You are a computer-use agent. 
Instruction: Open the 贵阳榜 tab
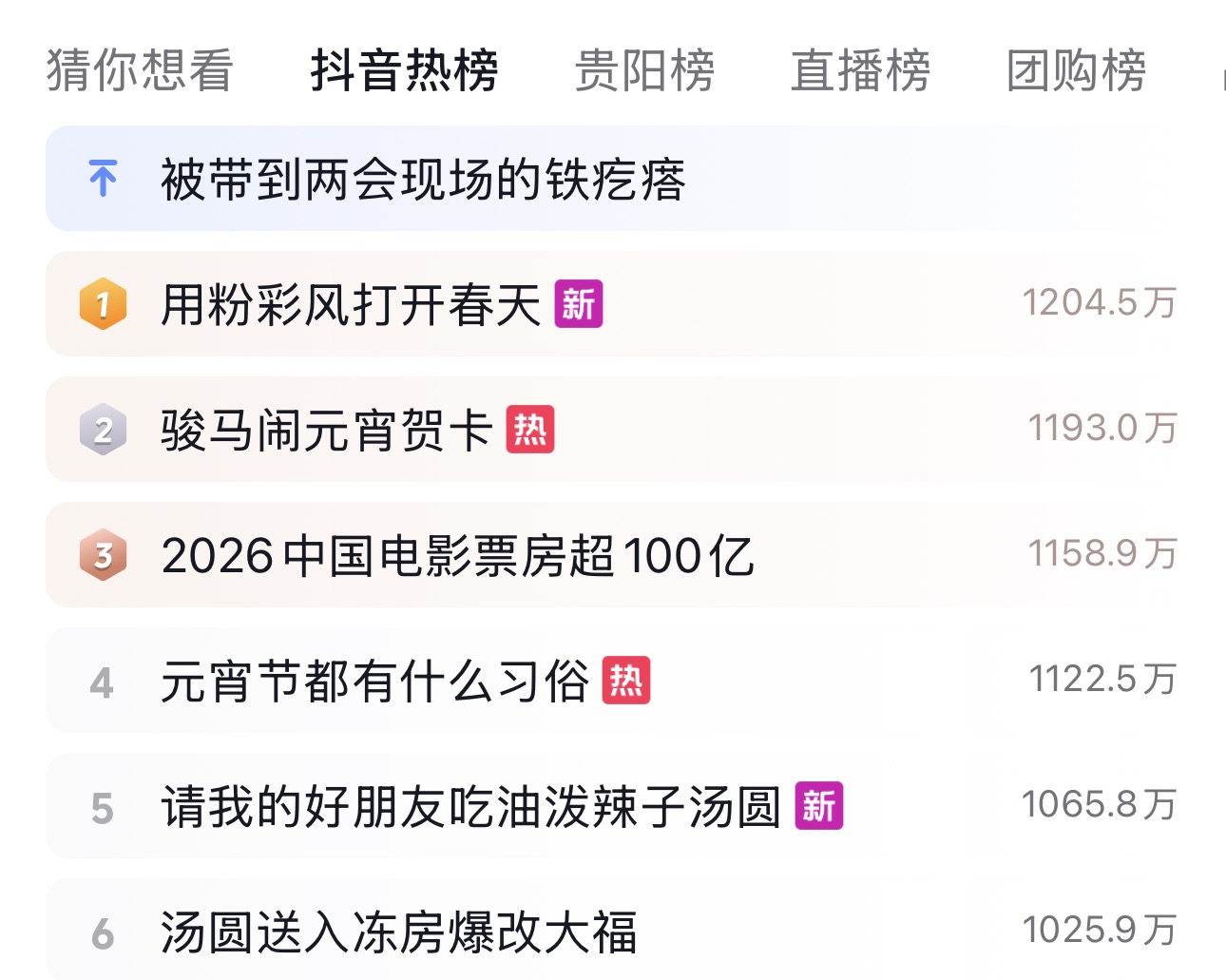pyautogui.click(x=644, y=70)
